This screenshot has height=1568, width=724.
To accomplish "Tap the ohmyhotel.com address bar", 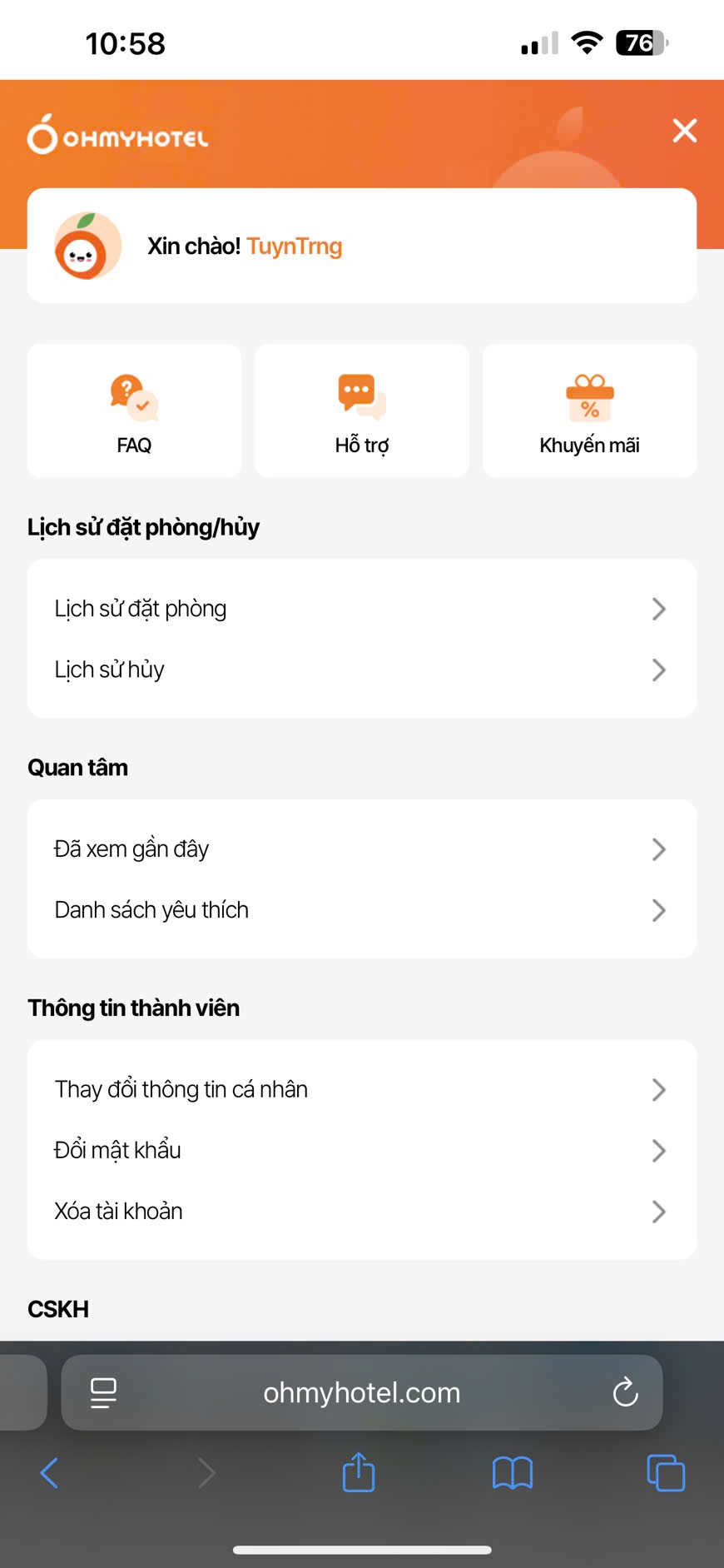I will [361, 1392].
